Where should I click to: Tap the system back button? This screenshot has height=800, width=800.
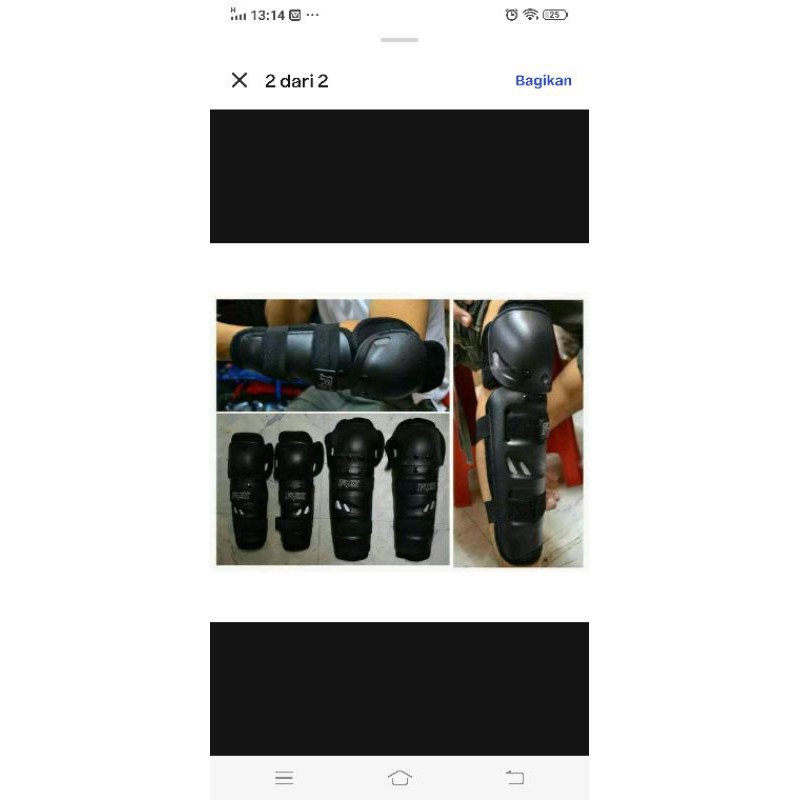point(515,778)
